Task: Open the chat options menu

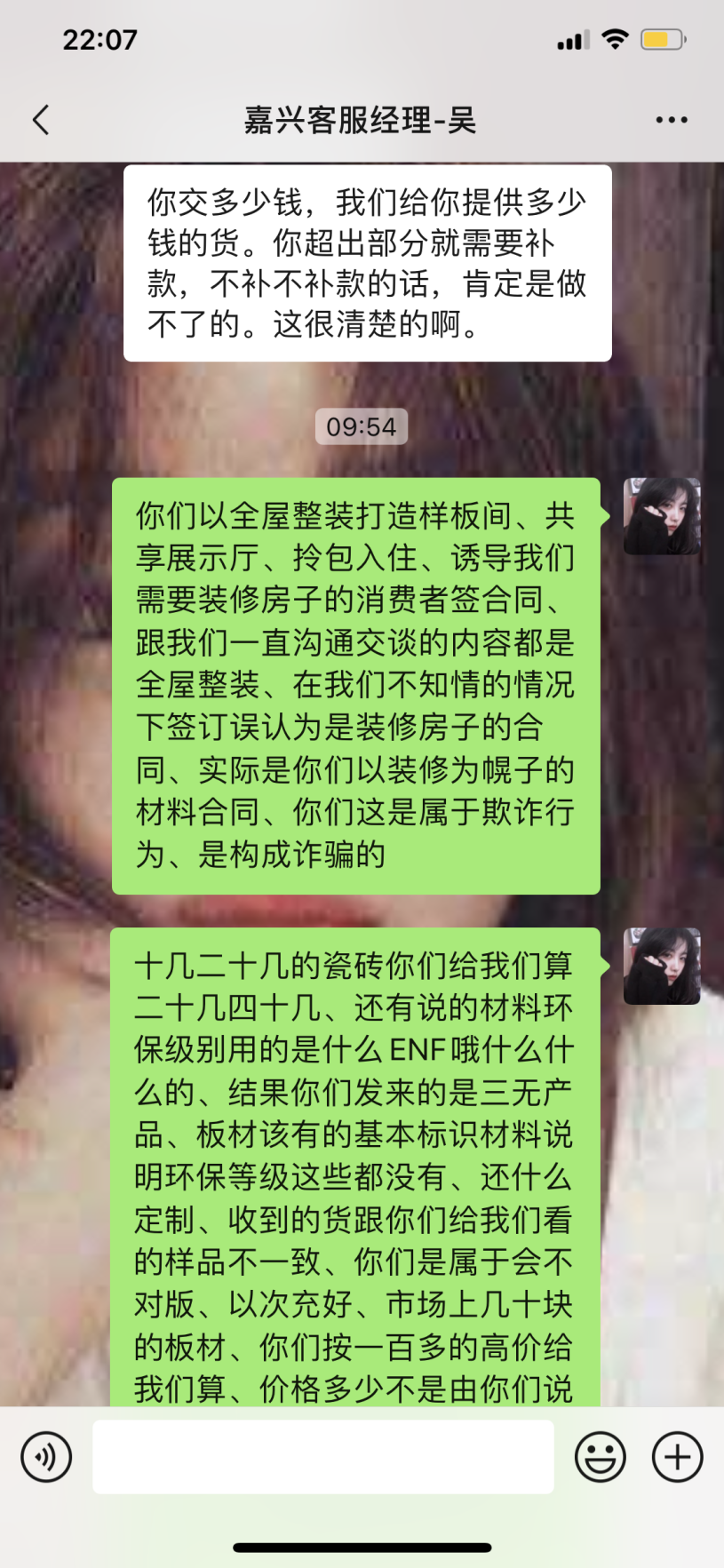Action: tap(671, 120)
